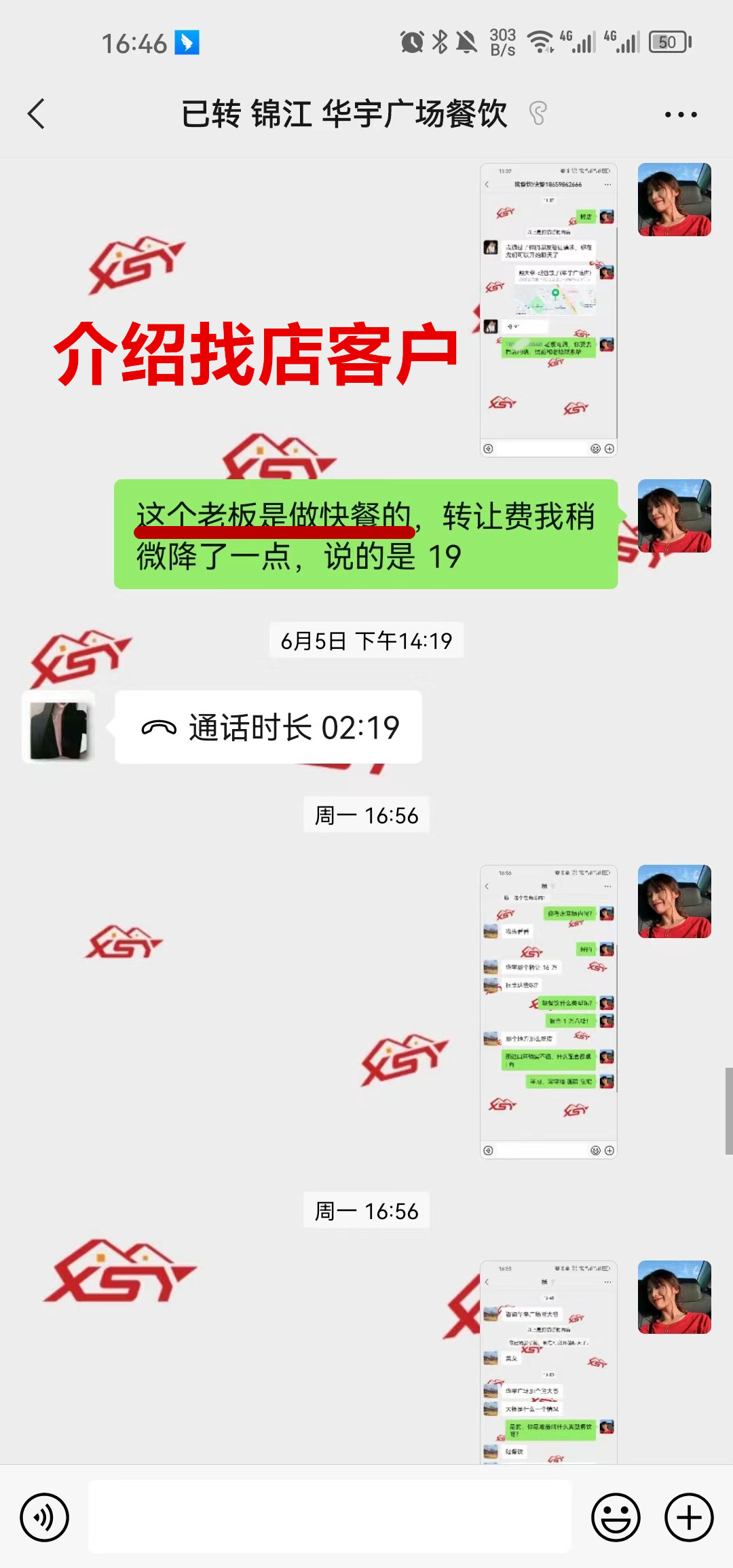Tap the 通话时长 02:19 call record
Viewport: 733px width, 1568px height.
pyautogui.click(x=269, y=728)
